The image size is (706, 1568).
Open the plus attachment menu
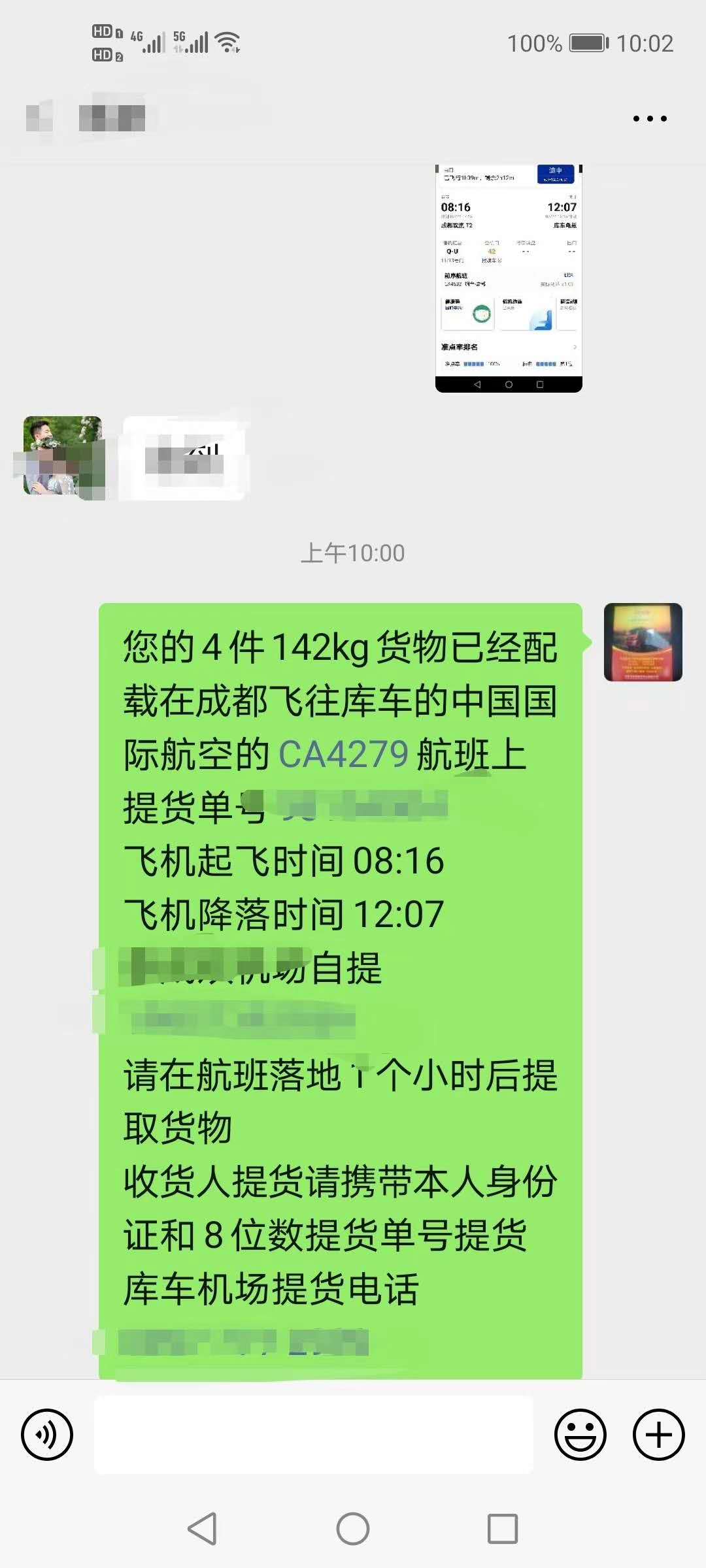point(658,1435)
